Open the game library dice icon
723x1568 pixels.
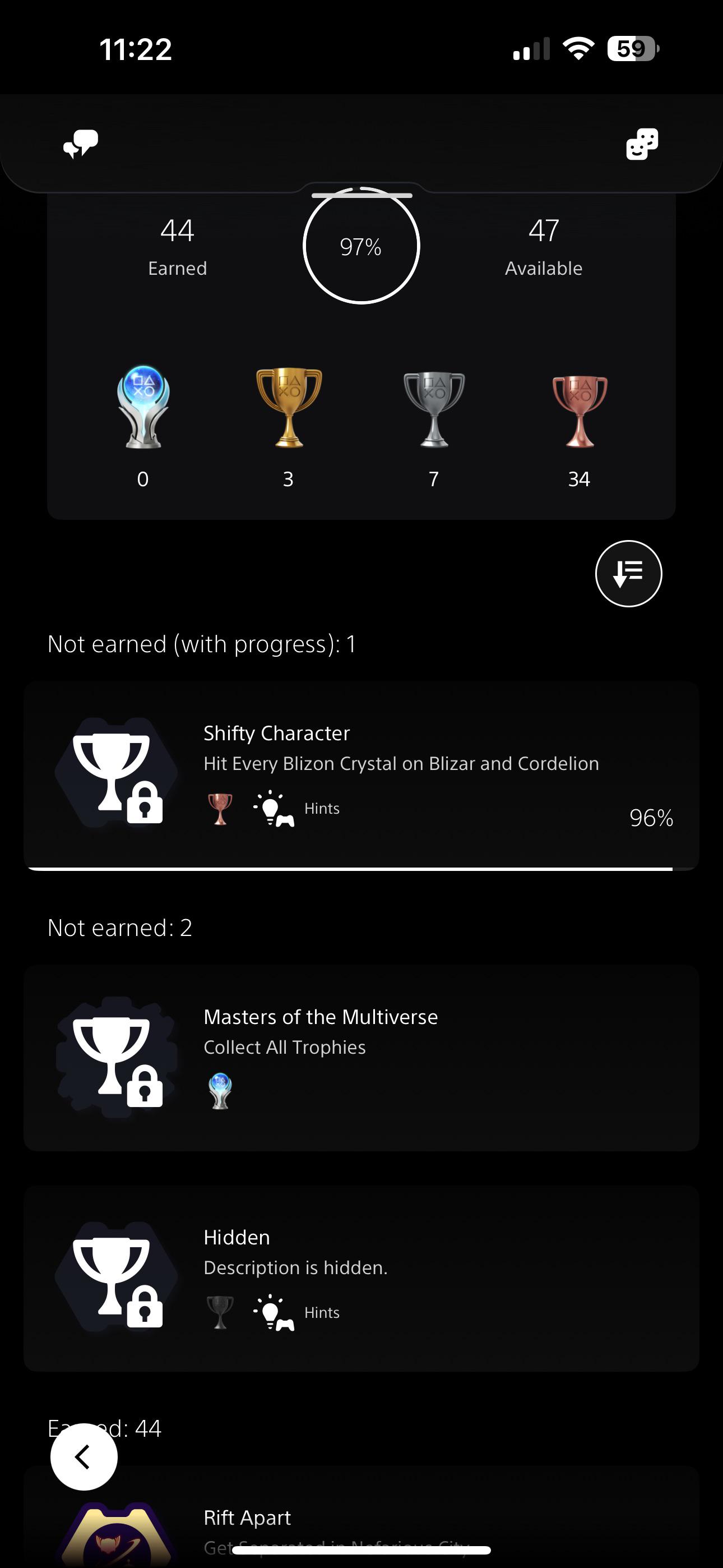coord(642,144)
